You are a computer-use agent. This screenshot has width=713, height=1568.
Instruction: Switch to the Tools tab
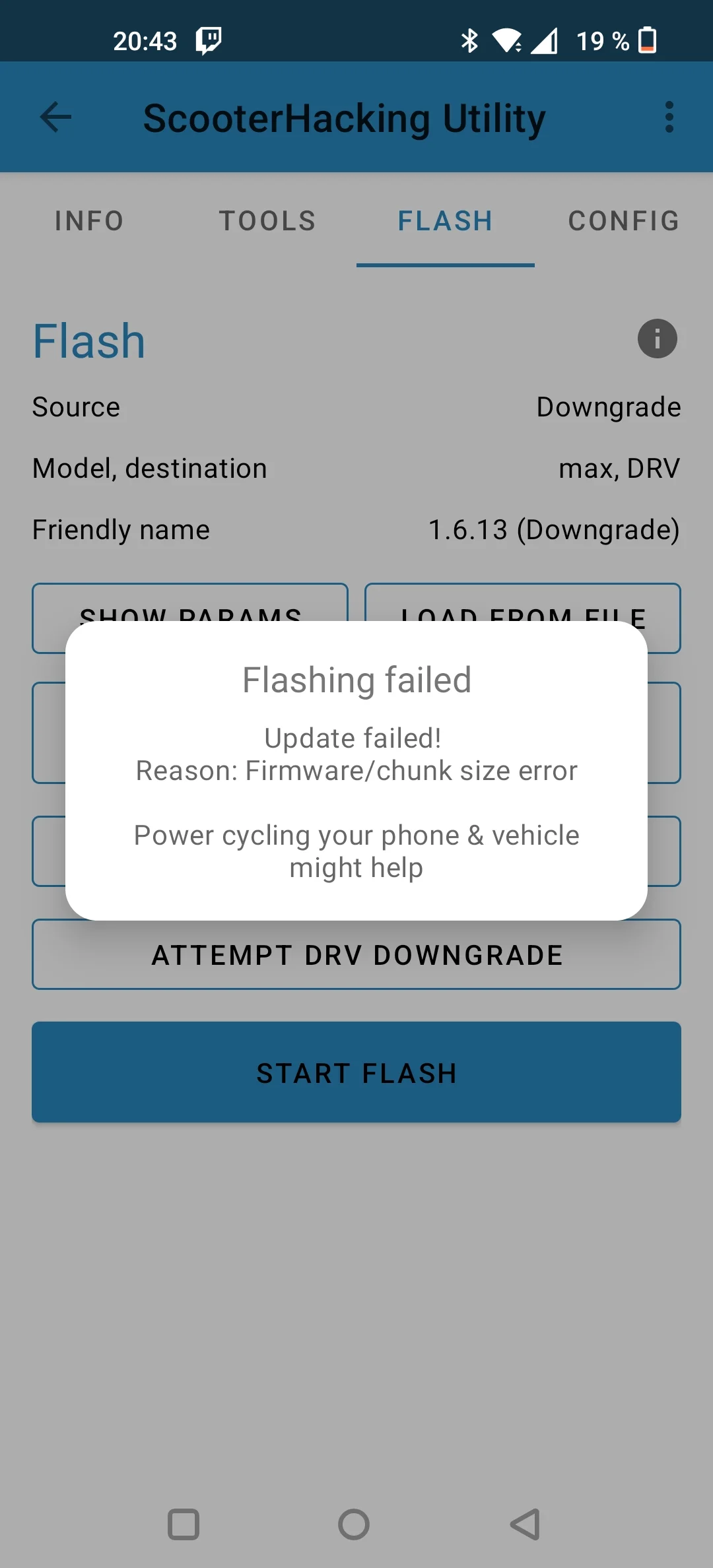(x=267, y=221)
